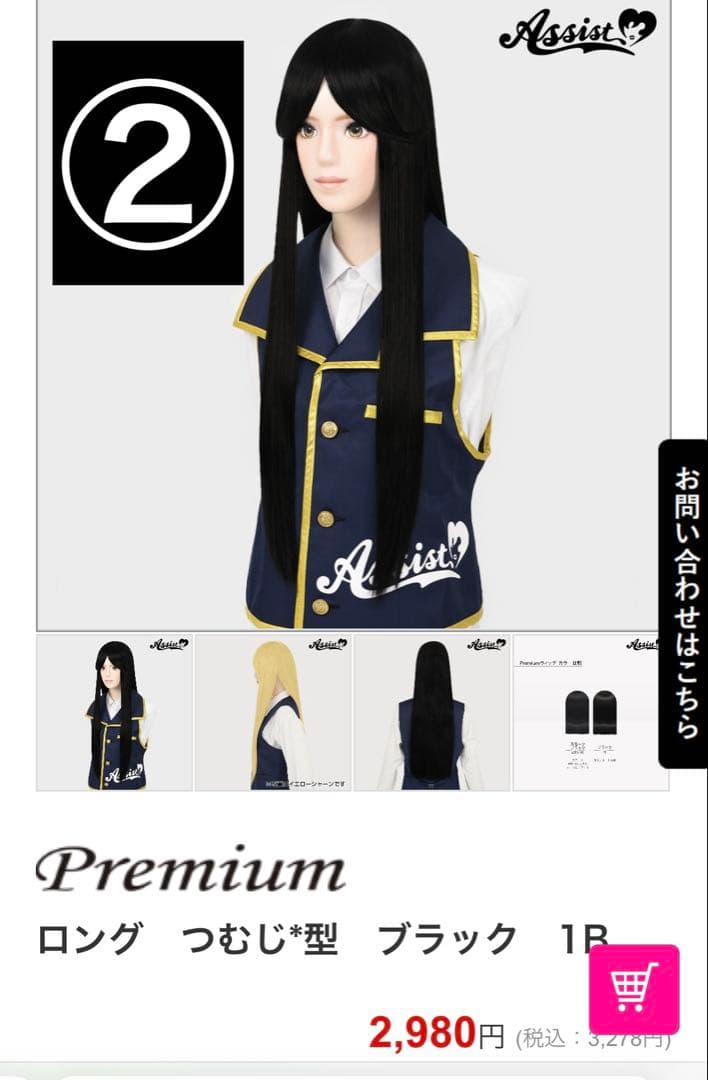Viewport: 708px width, 1080px height.
Task: Select the back view black wig thumbnail
Action: pyautogui.click(x=432, y=712)
